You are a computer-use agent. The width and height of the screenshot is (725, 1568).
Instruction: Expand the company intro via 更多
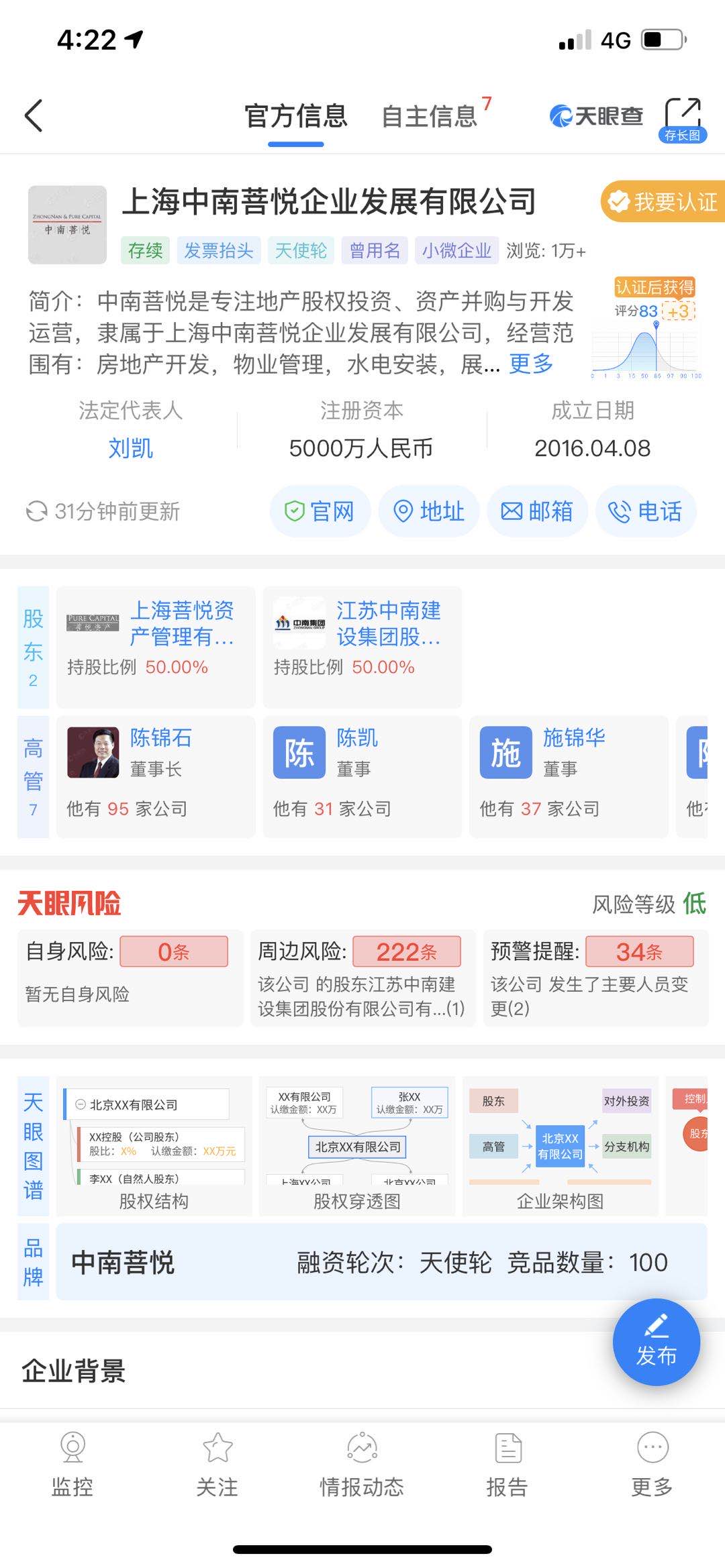(530, 364)
